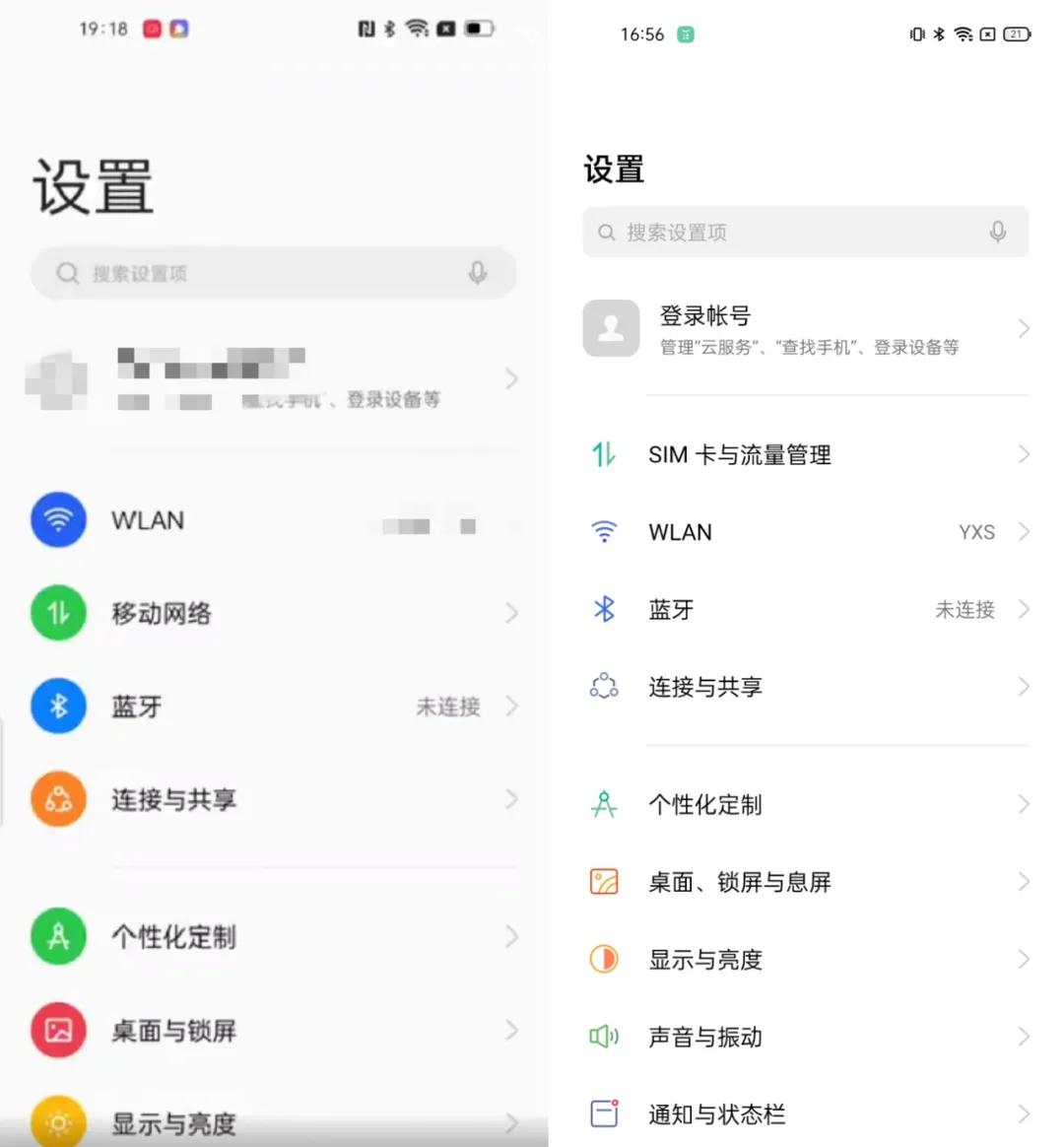Screen dimensions: 1064x1147
Task: Tap the microphone icon in the search bar
Action: (998, 232)
